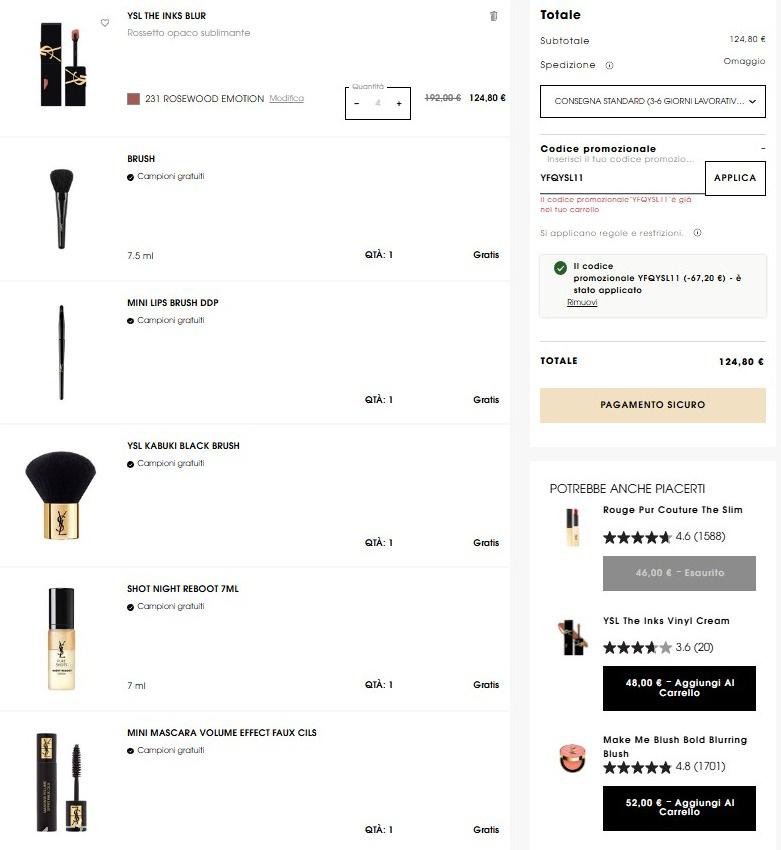Add Make Me Blush Bold Blurring Blush to cart

(x=679, y=808)
